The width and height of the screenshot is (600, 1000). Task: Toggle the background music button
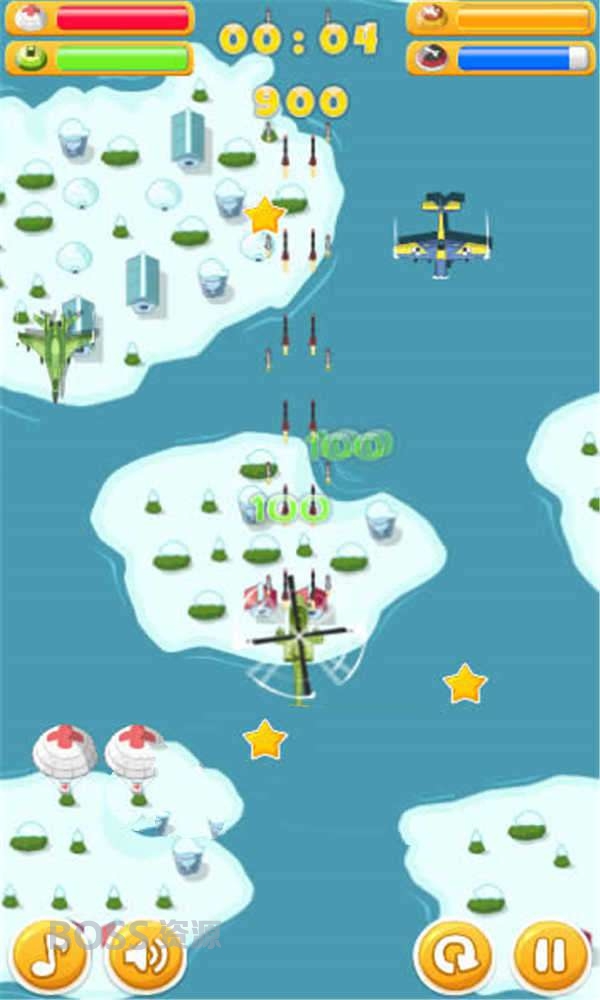click(49, 955)
